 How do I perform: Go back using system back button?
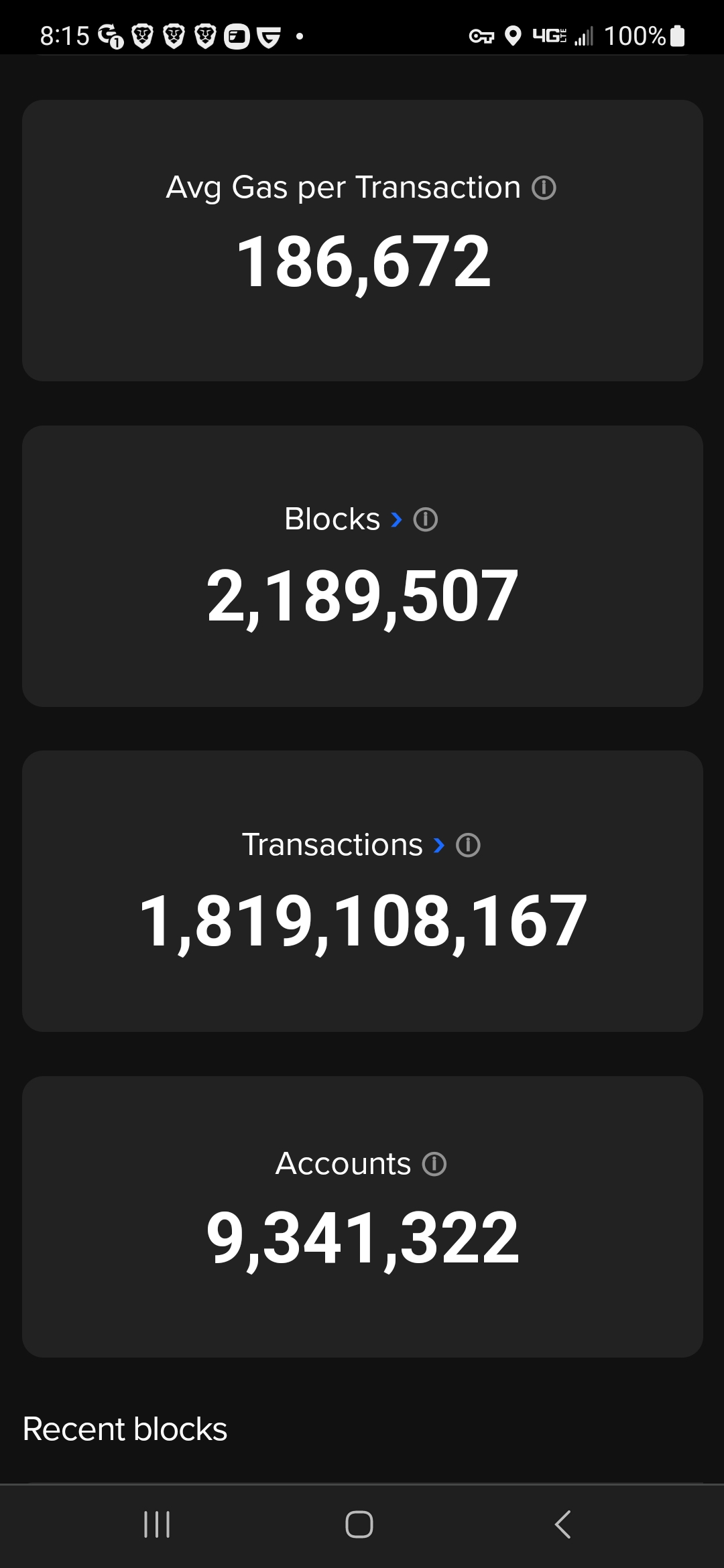[562, 1524]
